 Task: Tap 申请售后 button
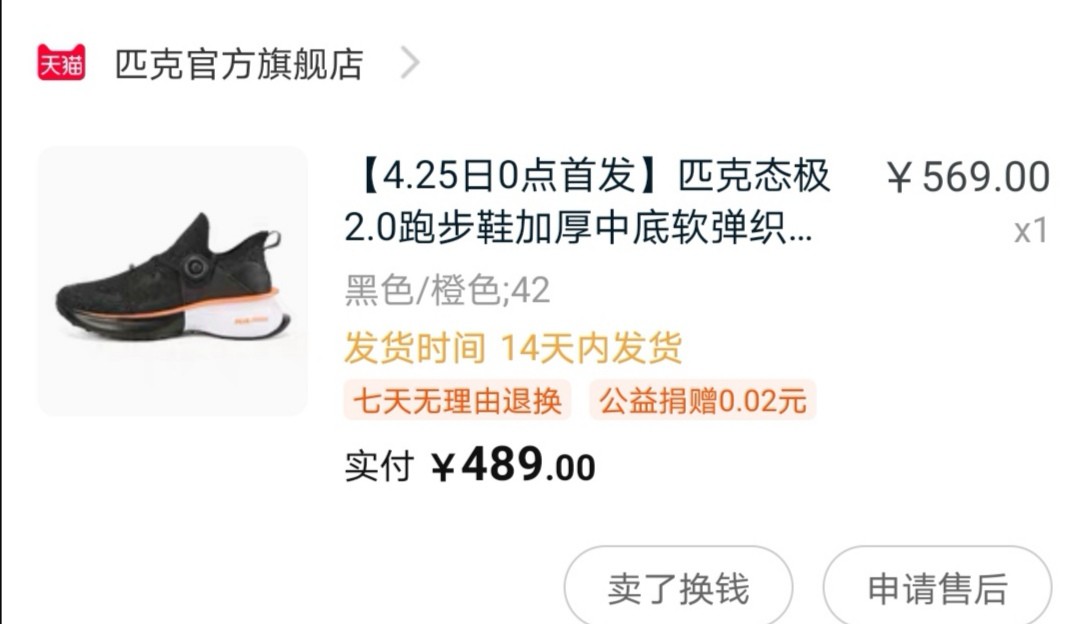(937, 589)
